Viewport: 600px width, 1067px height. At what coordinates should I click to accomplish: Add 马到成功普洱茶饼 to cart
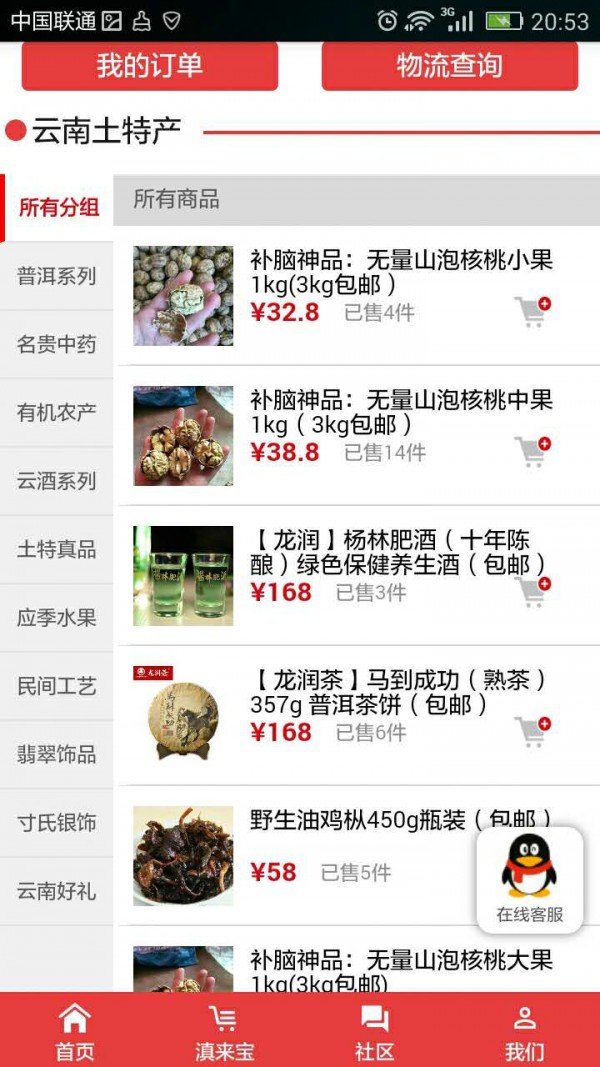click(533, 732)
